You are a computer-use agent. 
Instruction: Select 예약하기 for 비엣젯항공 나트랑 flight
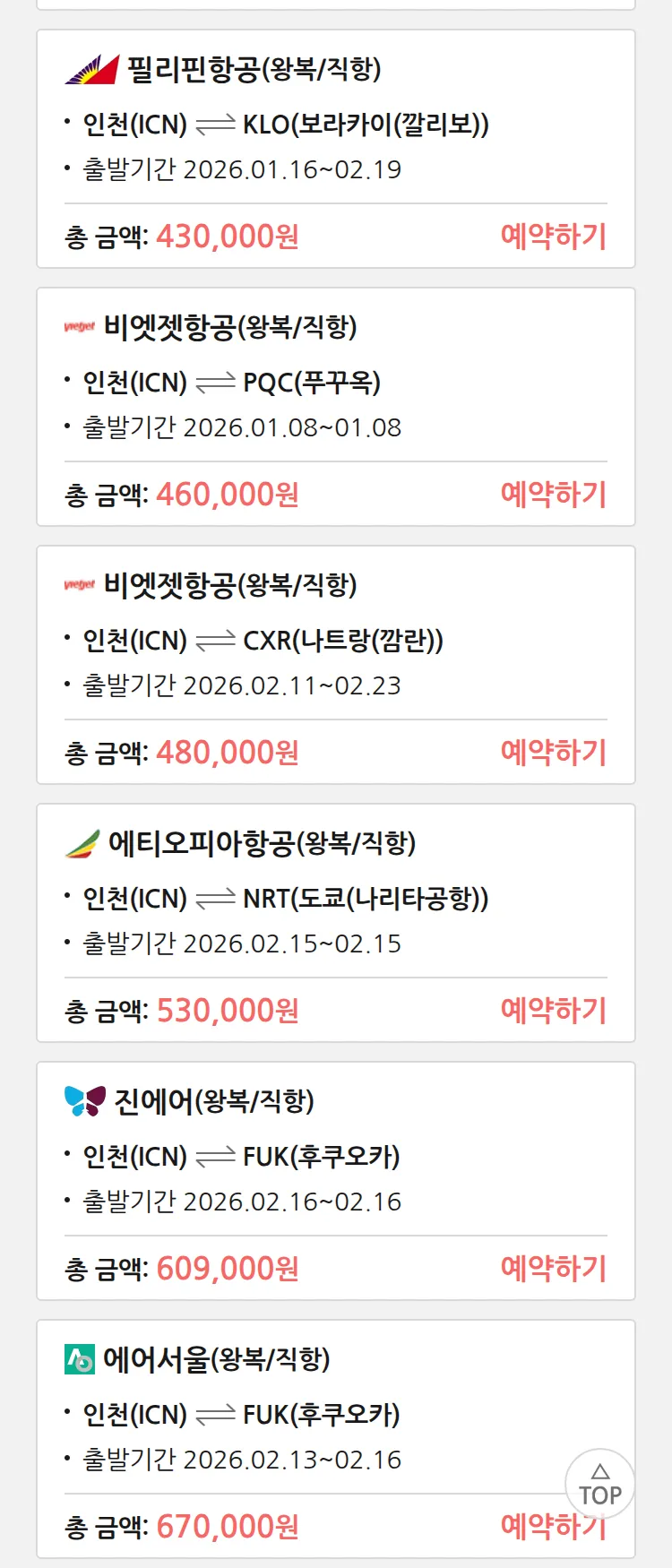point(553,753)
